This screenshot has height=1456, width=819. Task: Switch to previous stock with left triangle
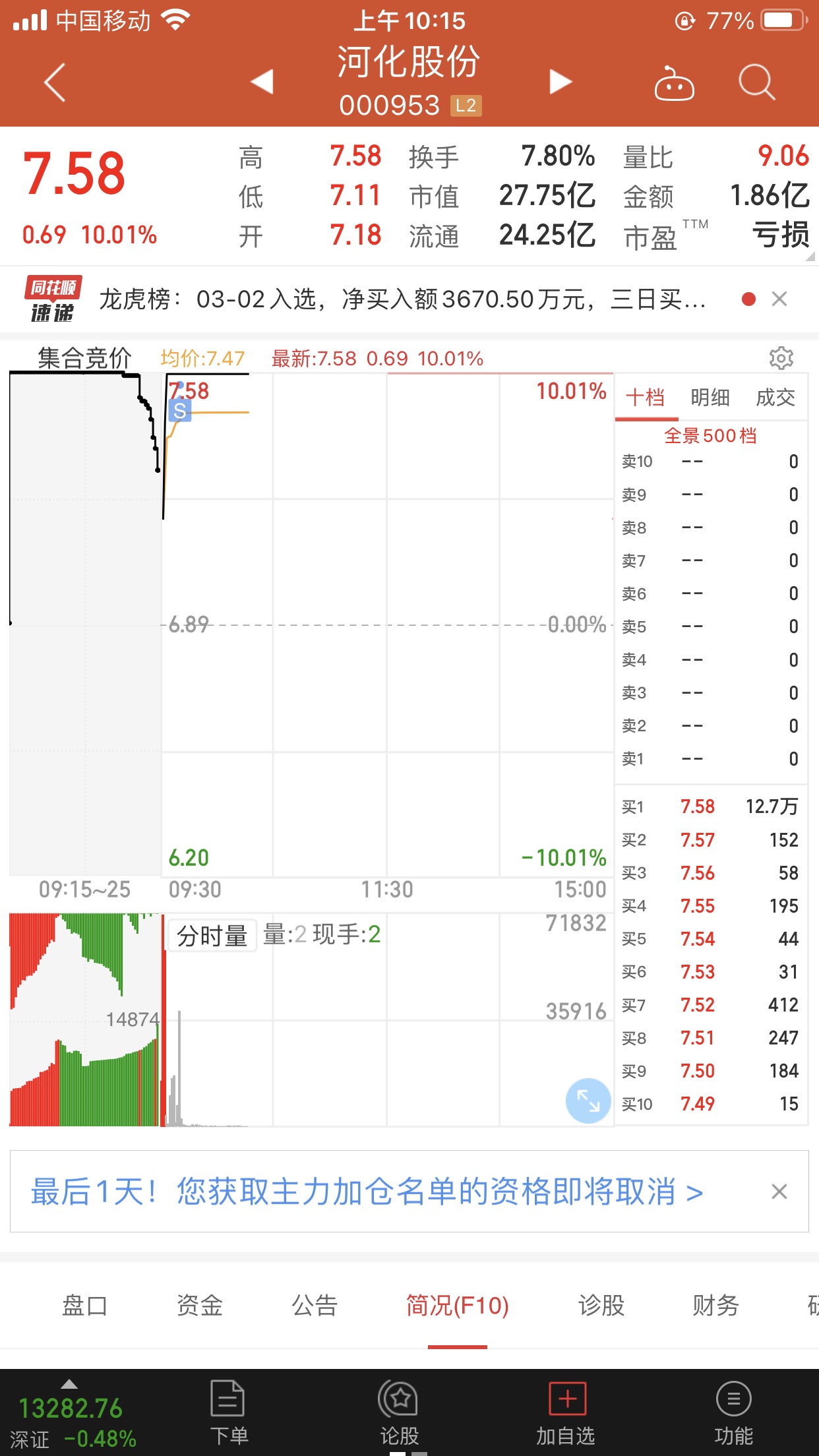[x=262, y=82]
